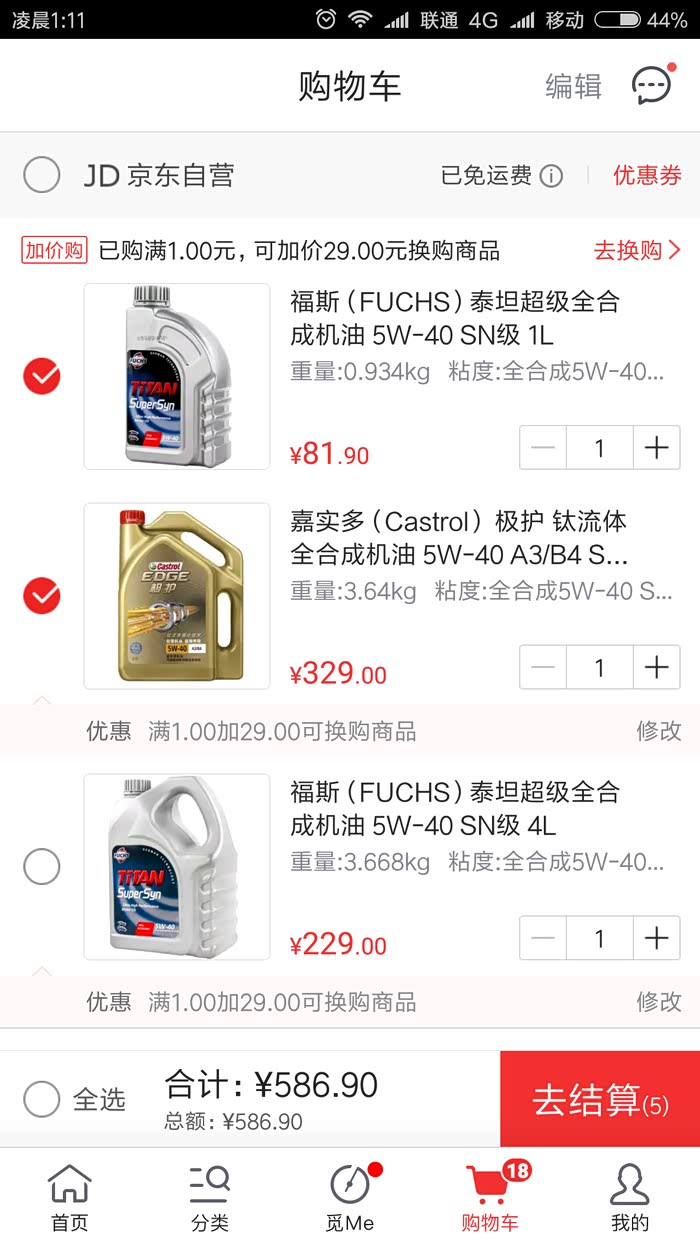Select all JD 京东自营 items
Viewport: 700px width, 1244px height.
[42, 176]
